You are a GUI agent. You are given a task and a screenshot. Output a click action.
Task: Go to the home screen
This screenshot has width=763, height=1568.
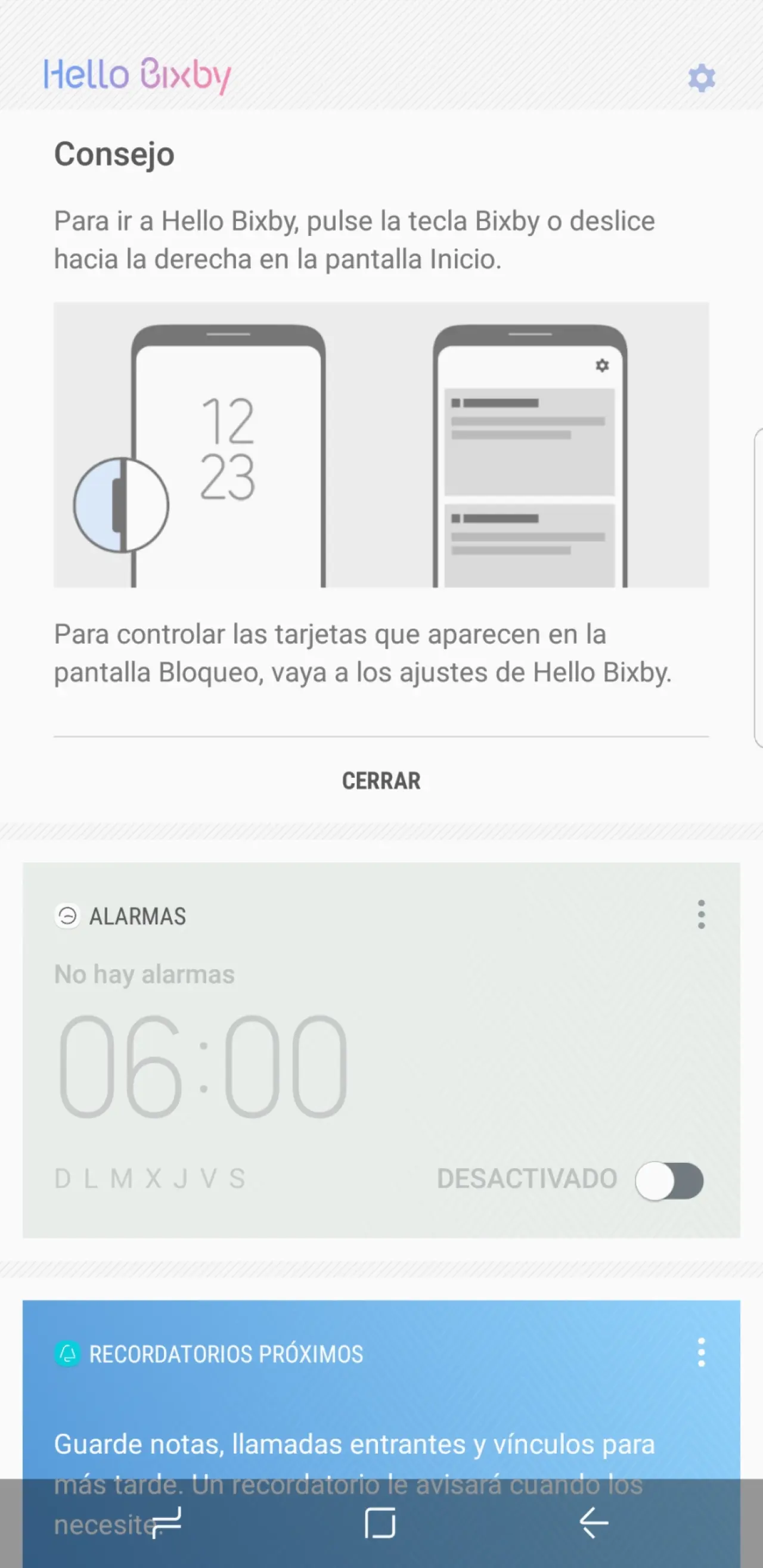380,1523
